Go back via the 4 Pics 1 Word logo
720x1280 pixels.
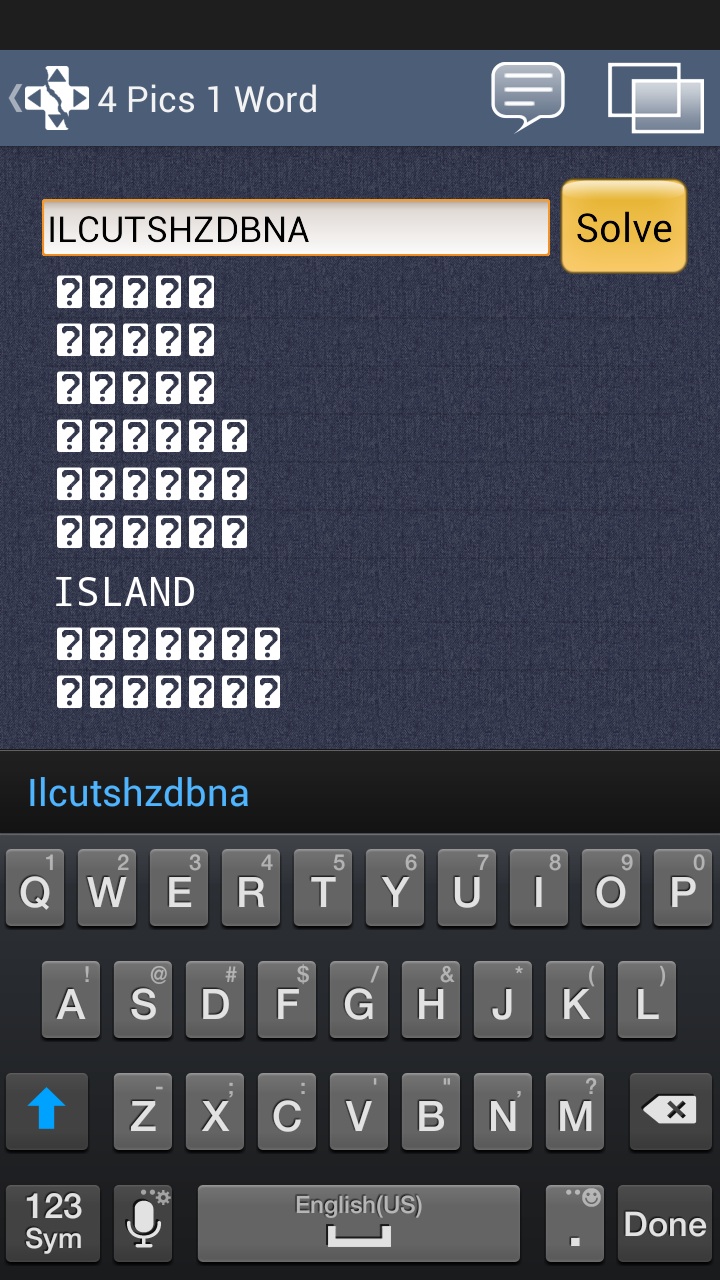(x=50, y=98)
